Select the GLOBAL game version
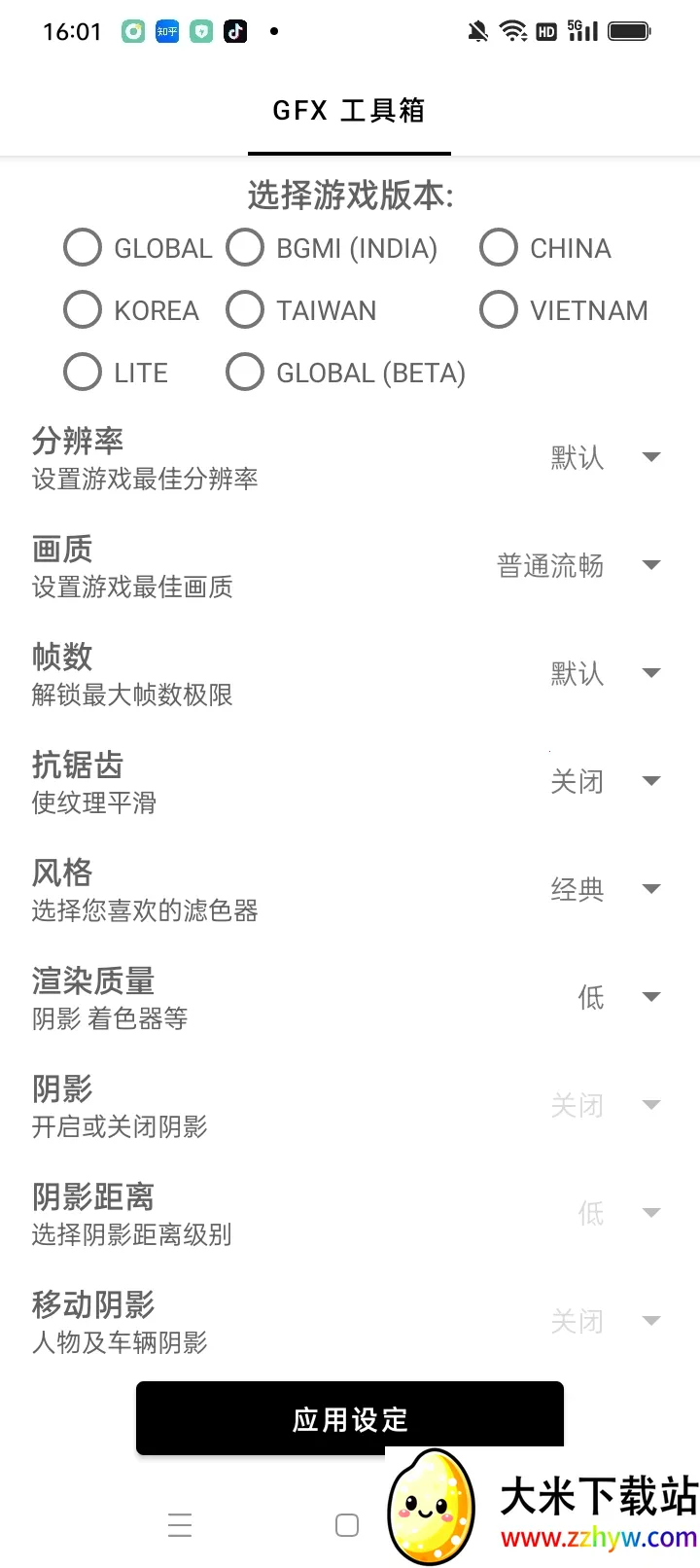The height and width of the screenshot is (1568, 700). click(83, 248)
